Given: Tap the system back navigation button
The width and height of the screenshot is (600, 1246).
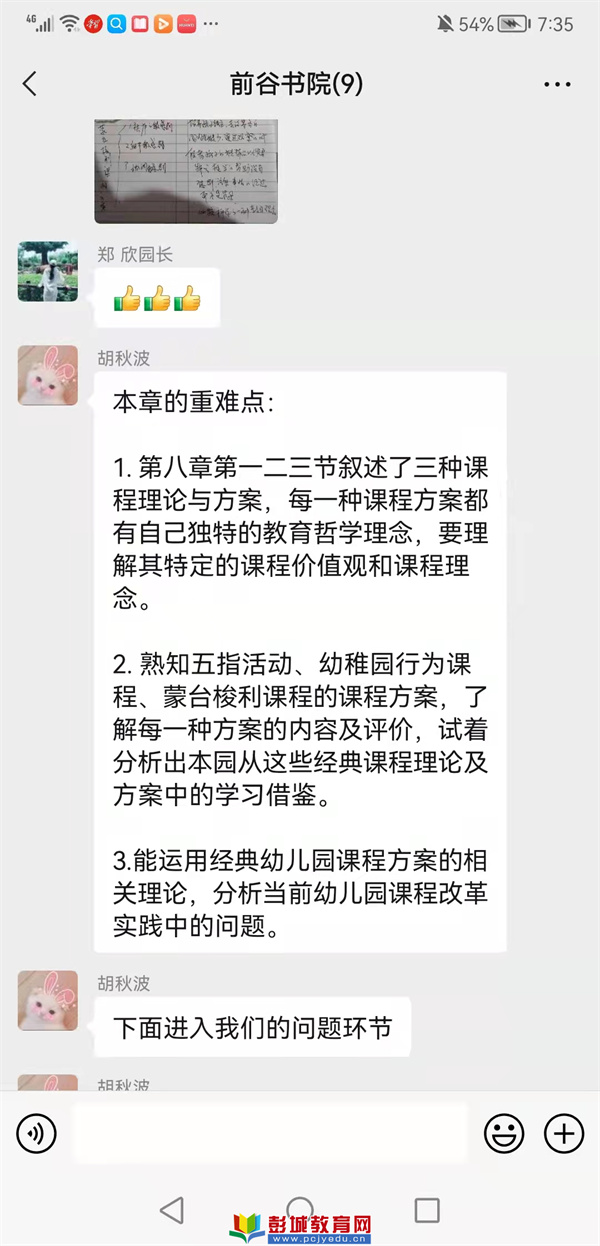Looking at the screenshot, I should (172, 1210).
